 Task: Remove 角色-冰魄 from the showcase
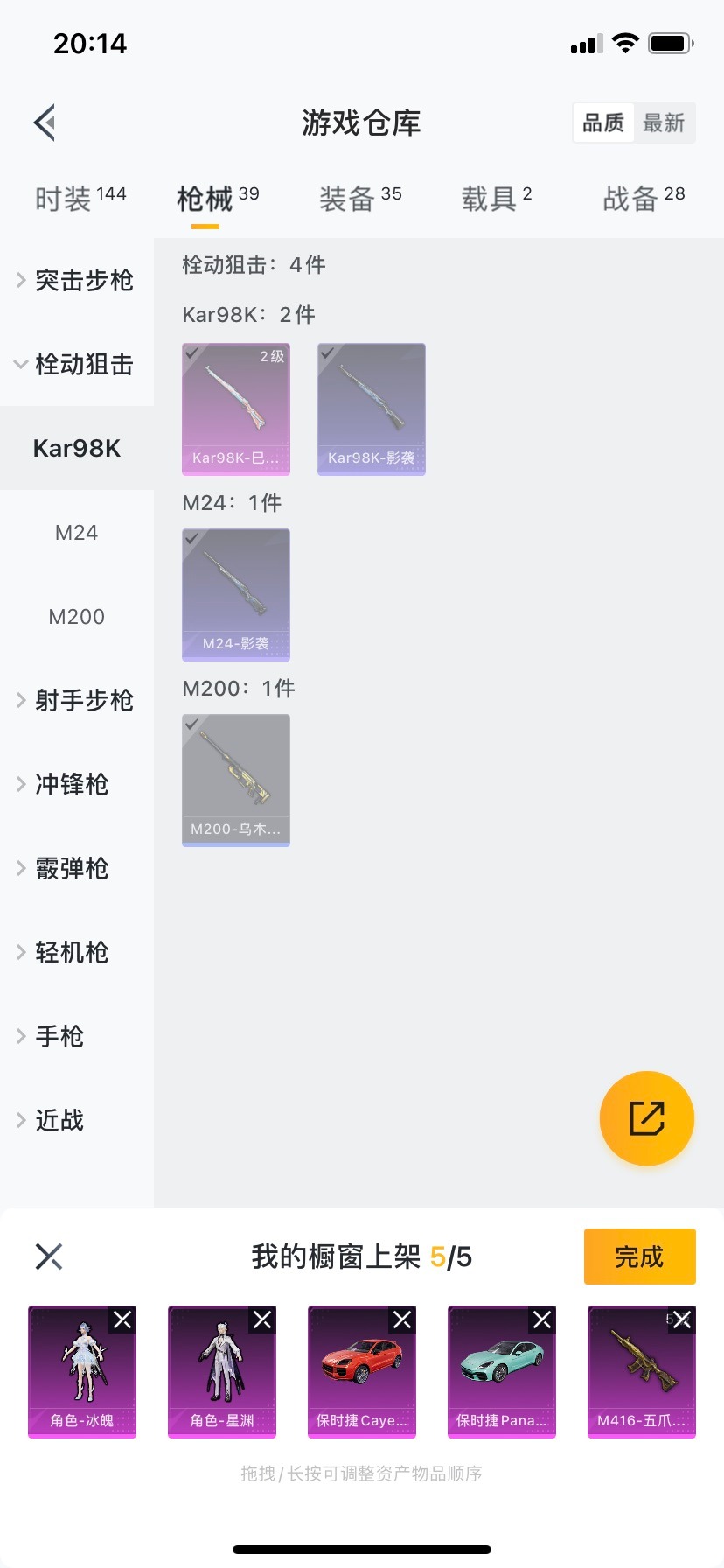click(122, 1319)
